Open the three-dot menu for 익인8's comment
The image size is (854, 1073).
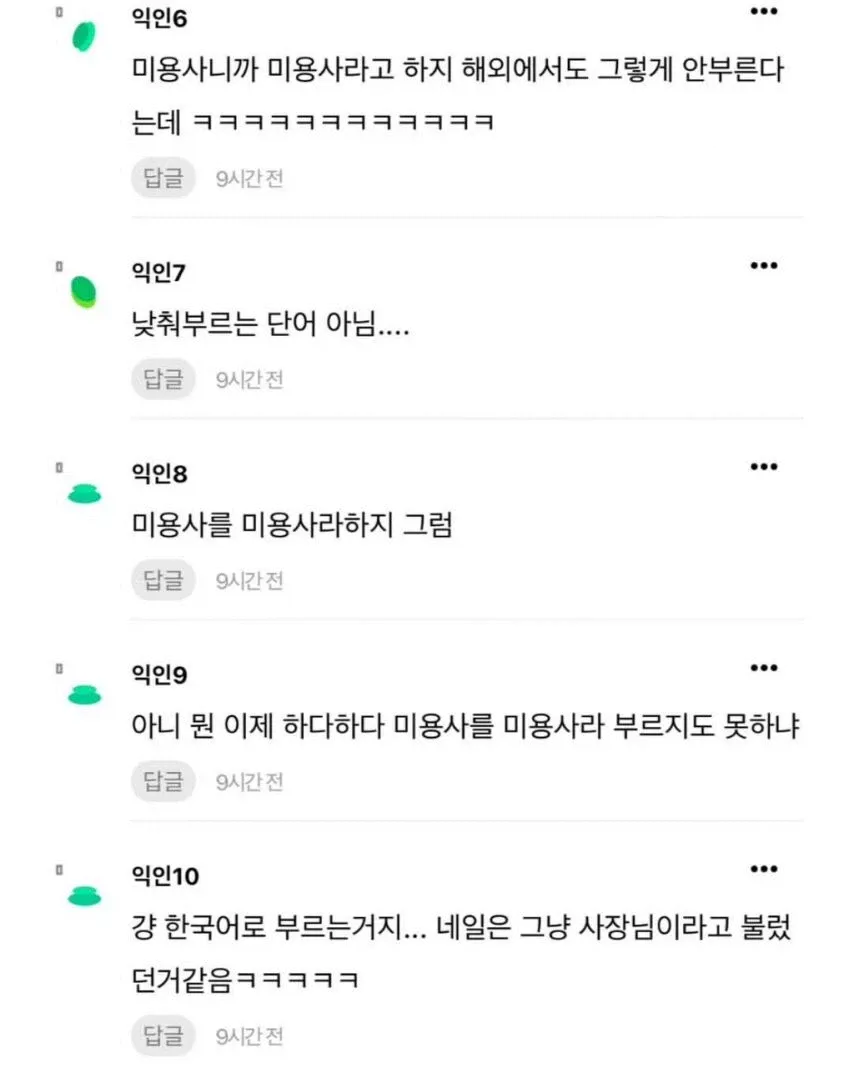(x=764, y=466)
